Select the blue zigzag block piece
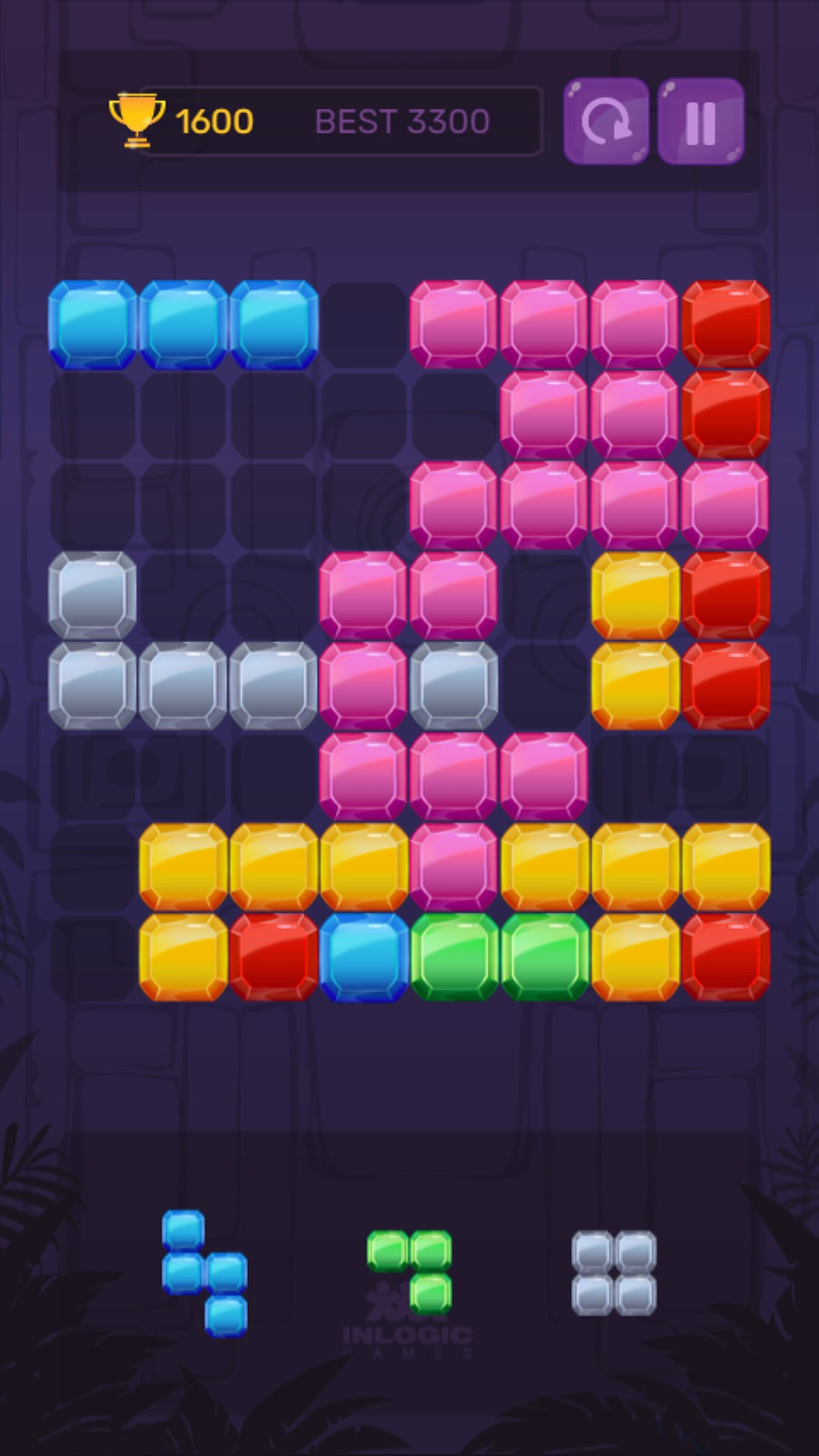This screenshot has height=1456, width=819. [x=203, y=1272]
